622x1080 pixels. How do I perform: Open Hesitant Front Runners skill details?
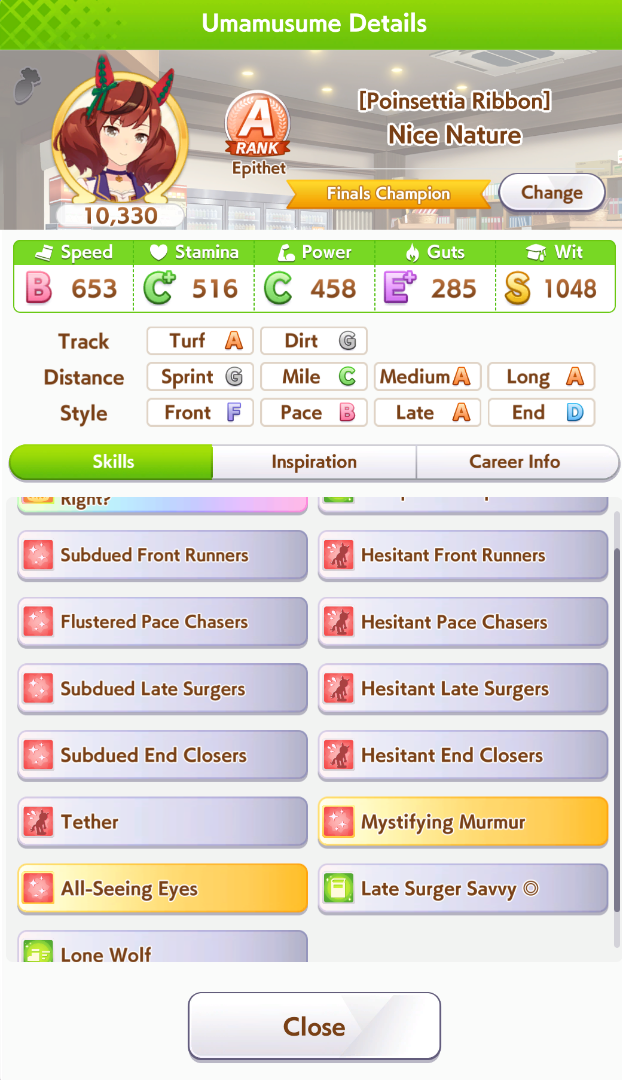(463, 556)
